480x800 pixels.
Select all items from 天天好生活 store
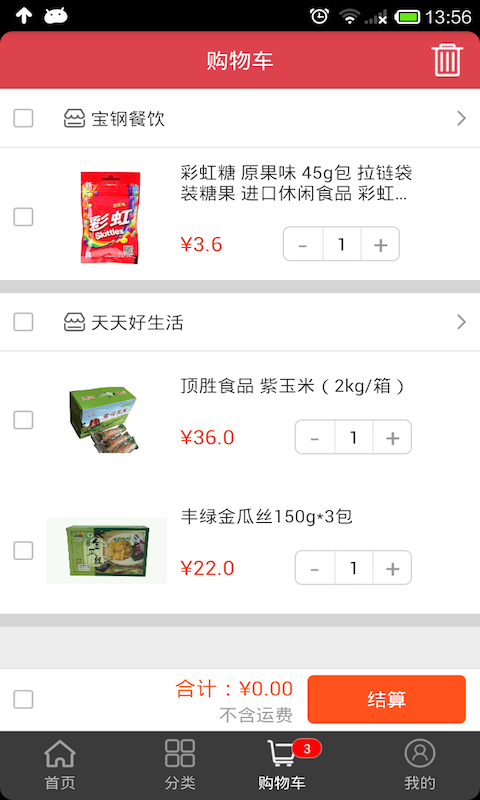[x=23, y=322]
